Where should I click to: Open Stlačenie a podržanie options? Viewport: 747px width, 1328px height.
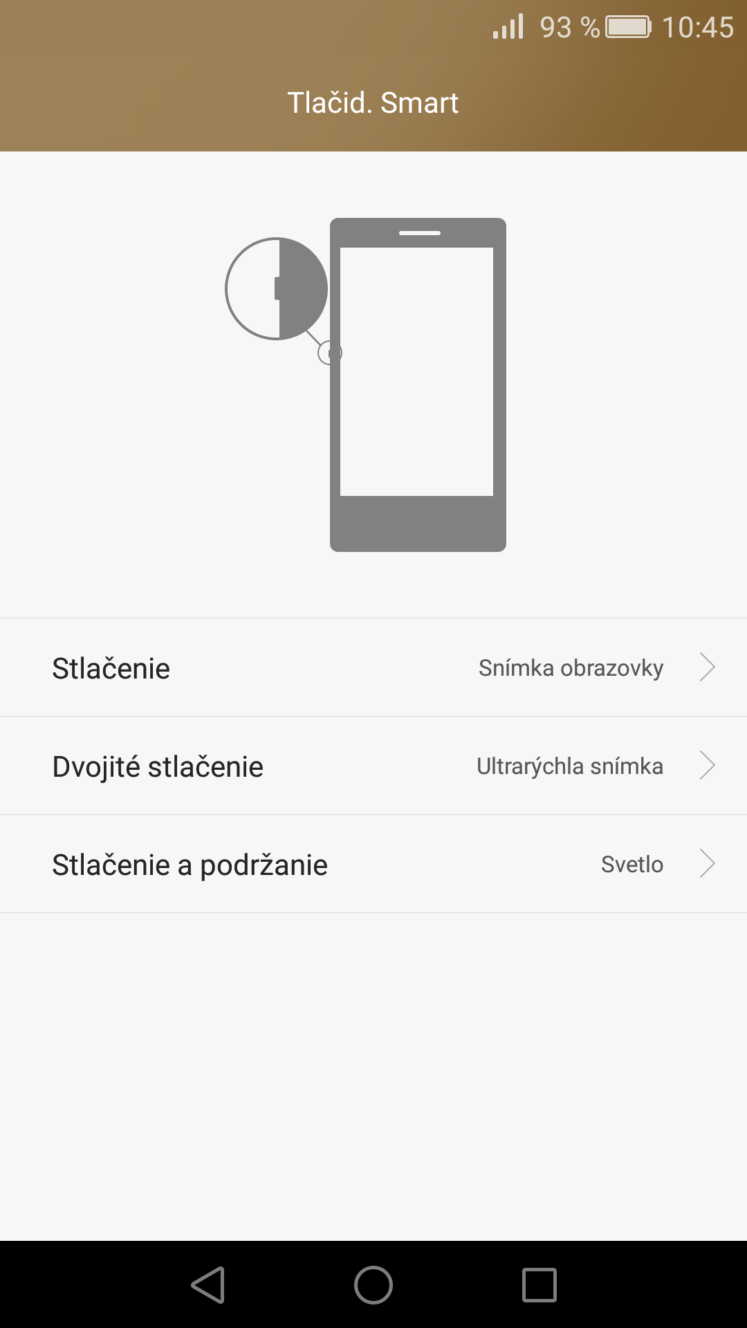(373, 864)
